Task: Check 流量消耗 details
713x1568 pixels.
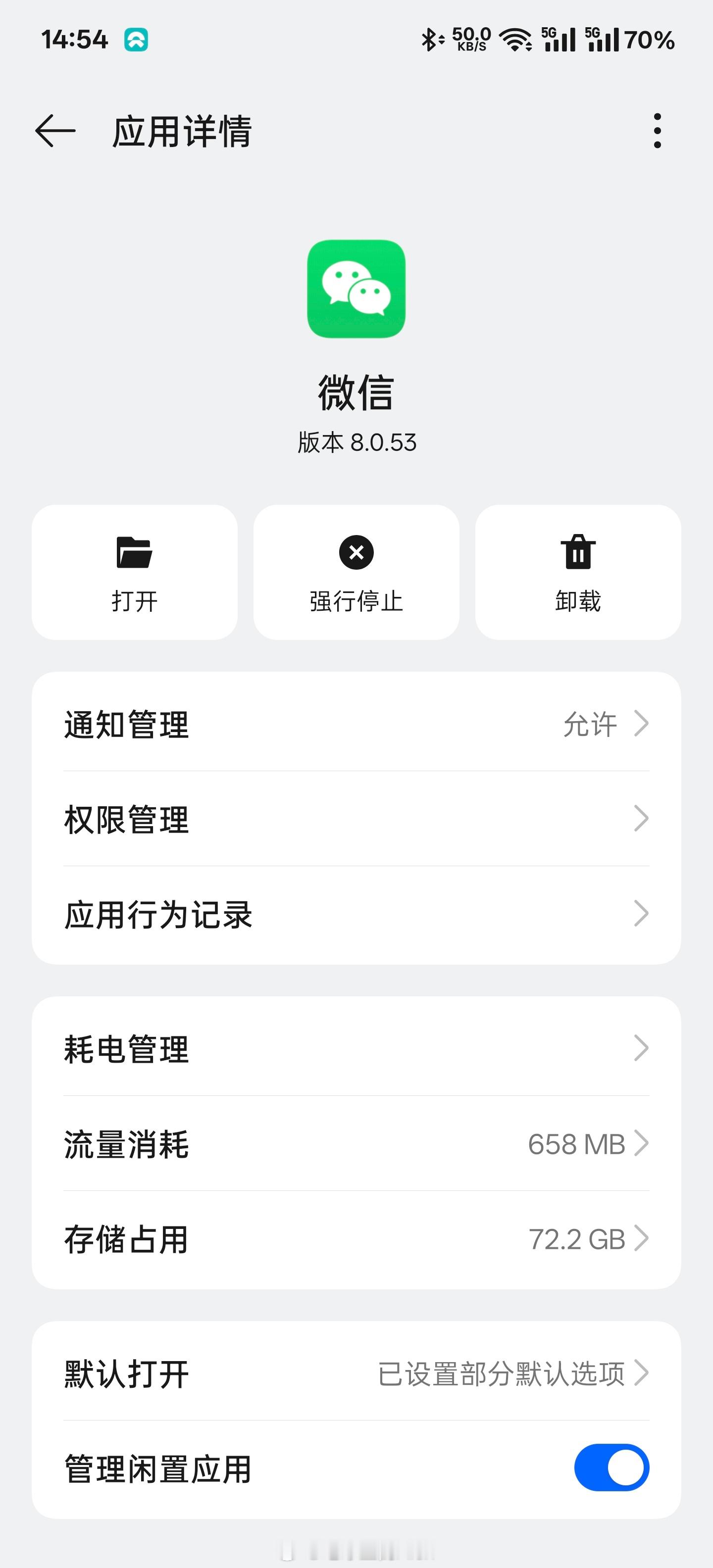Action: [x=356, y=1143]
